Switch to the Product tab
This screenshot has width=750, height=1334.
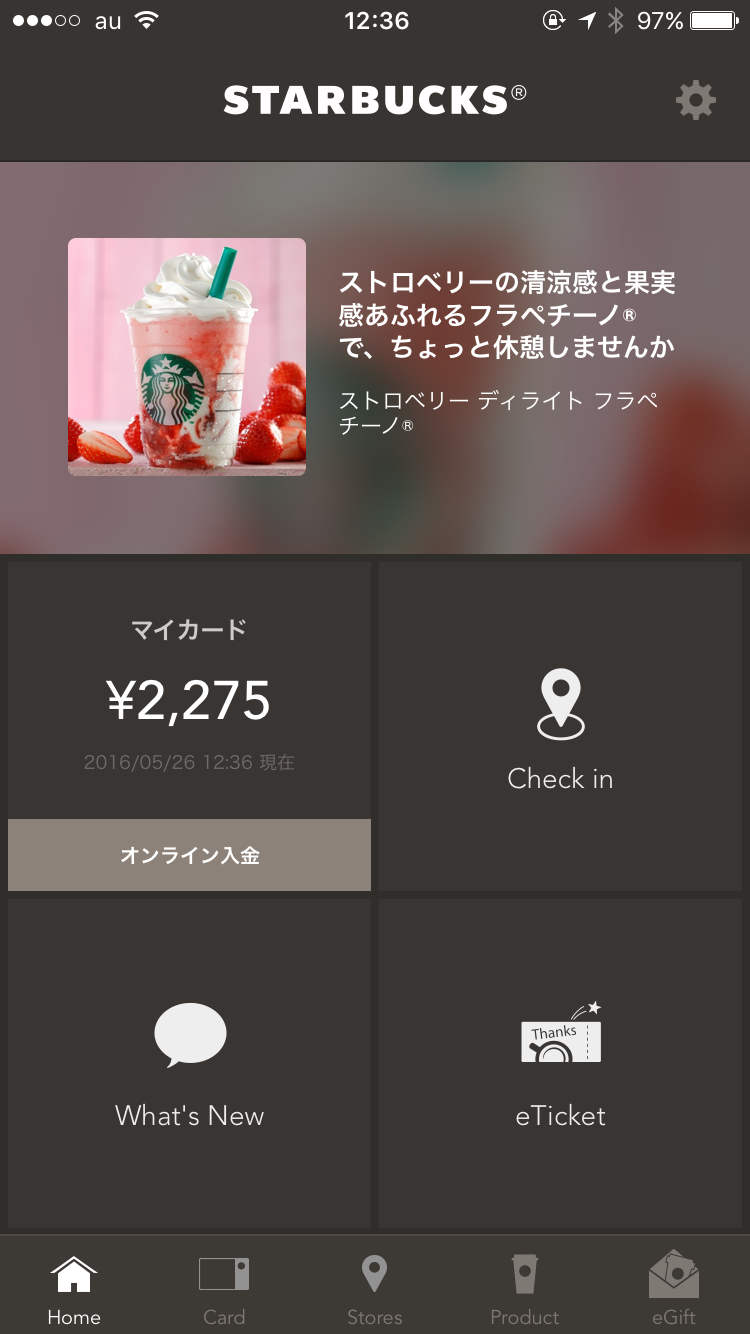(524, 1288)
